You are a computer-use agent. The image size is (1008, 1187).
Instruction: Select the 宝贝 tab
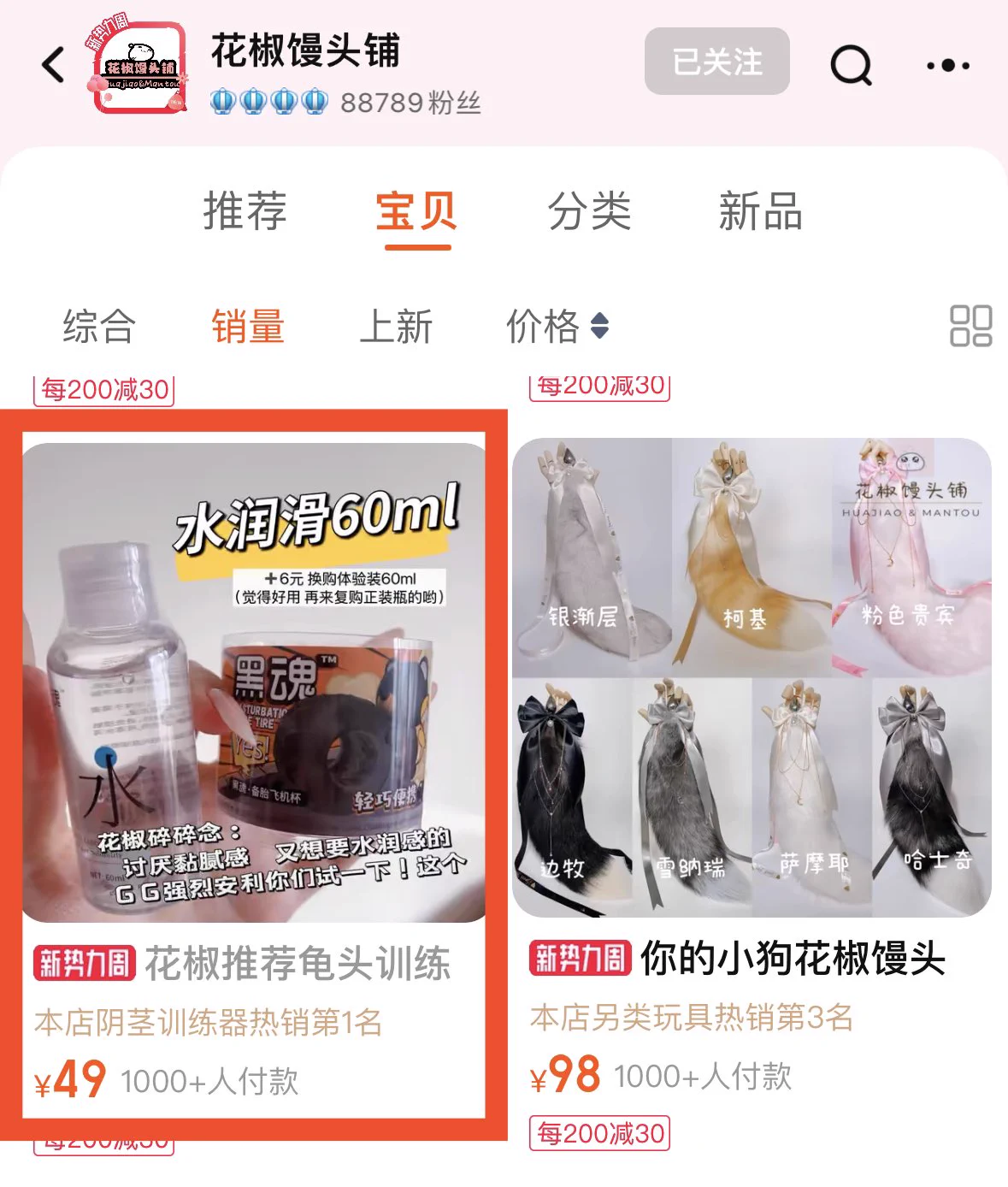click(x=417, y=211)
